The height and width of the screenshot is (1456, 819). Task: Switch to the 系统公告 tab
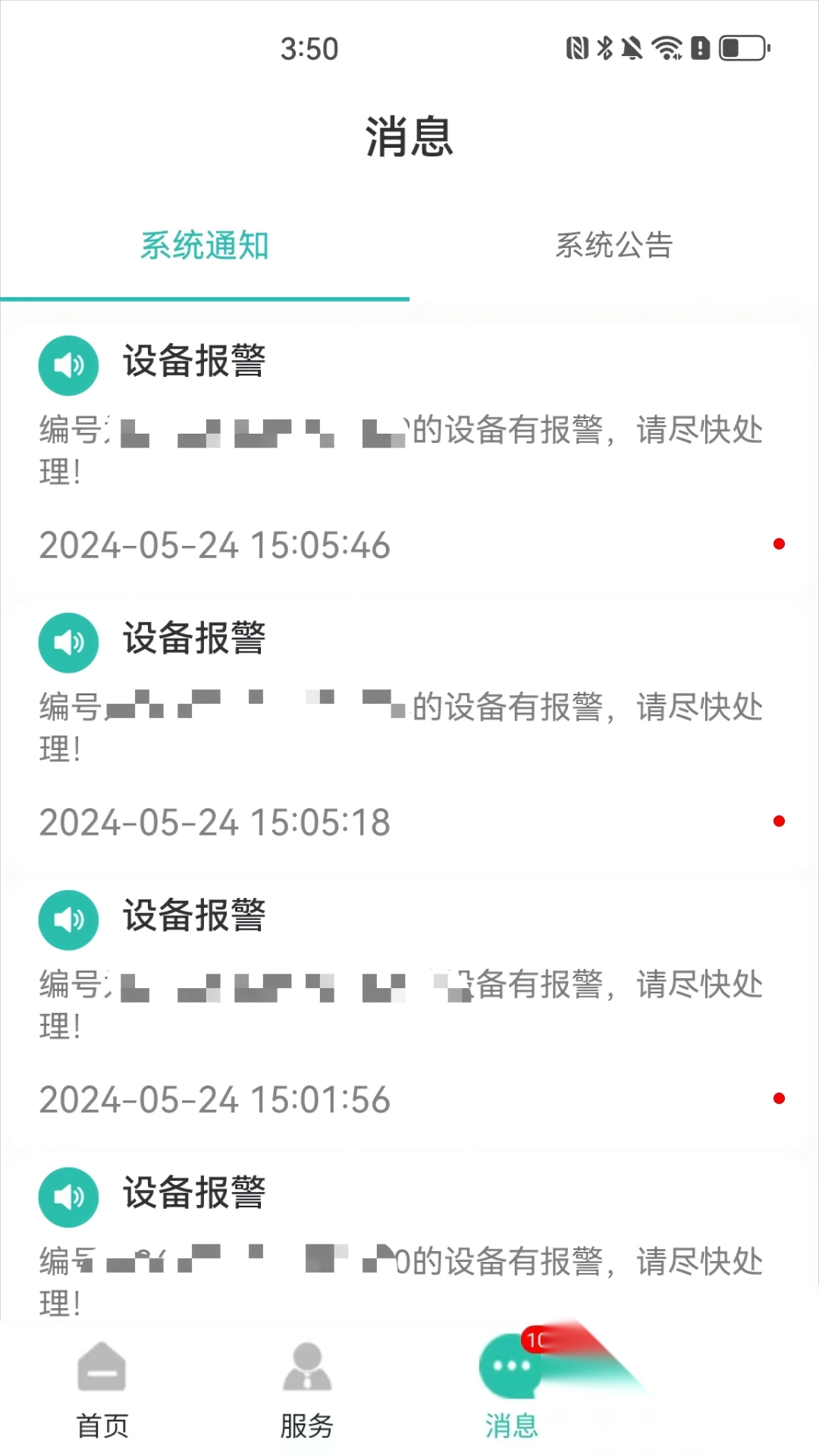pos(614,244)
